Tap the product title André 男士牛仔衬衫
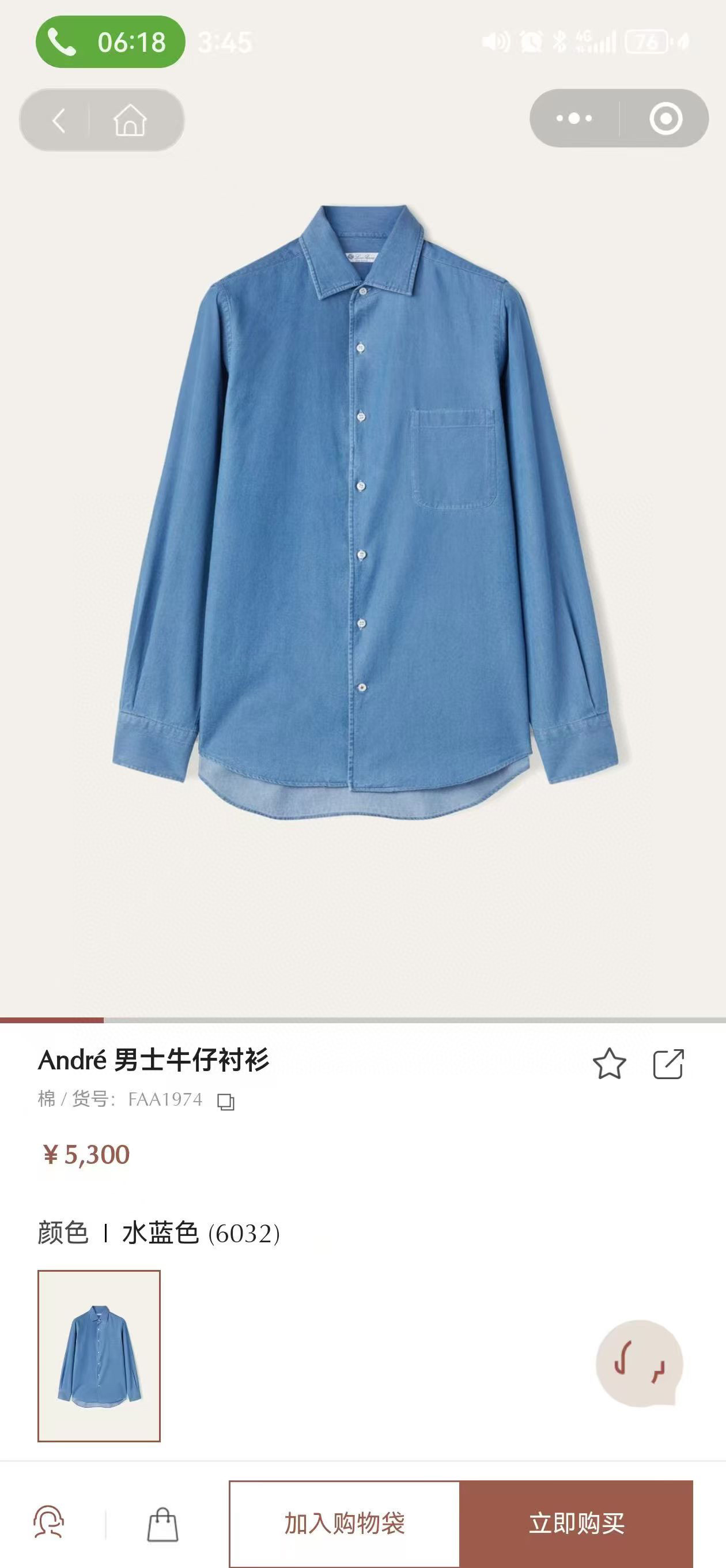 tap(152, 1058)
